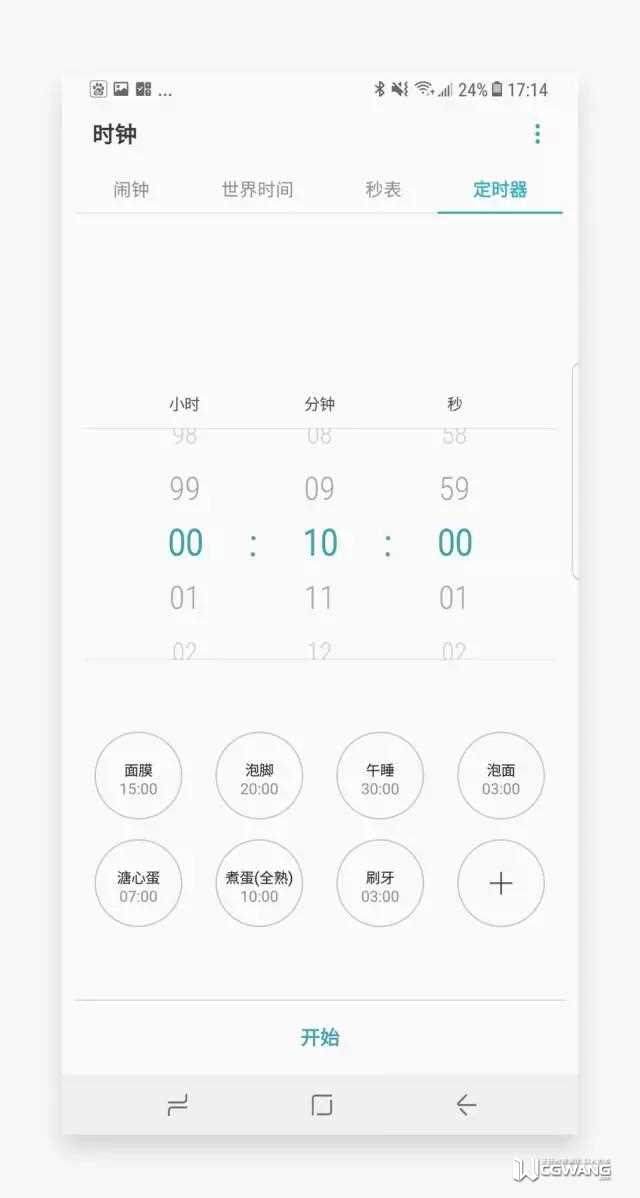Set hours to 01 in the picker

(184, 598)
